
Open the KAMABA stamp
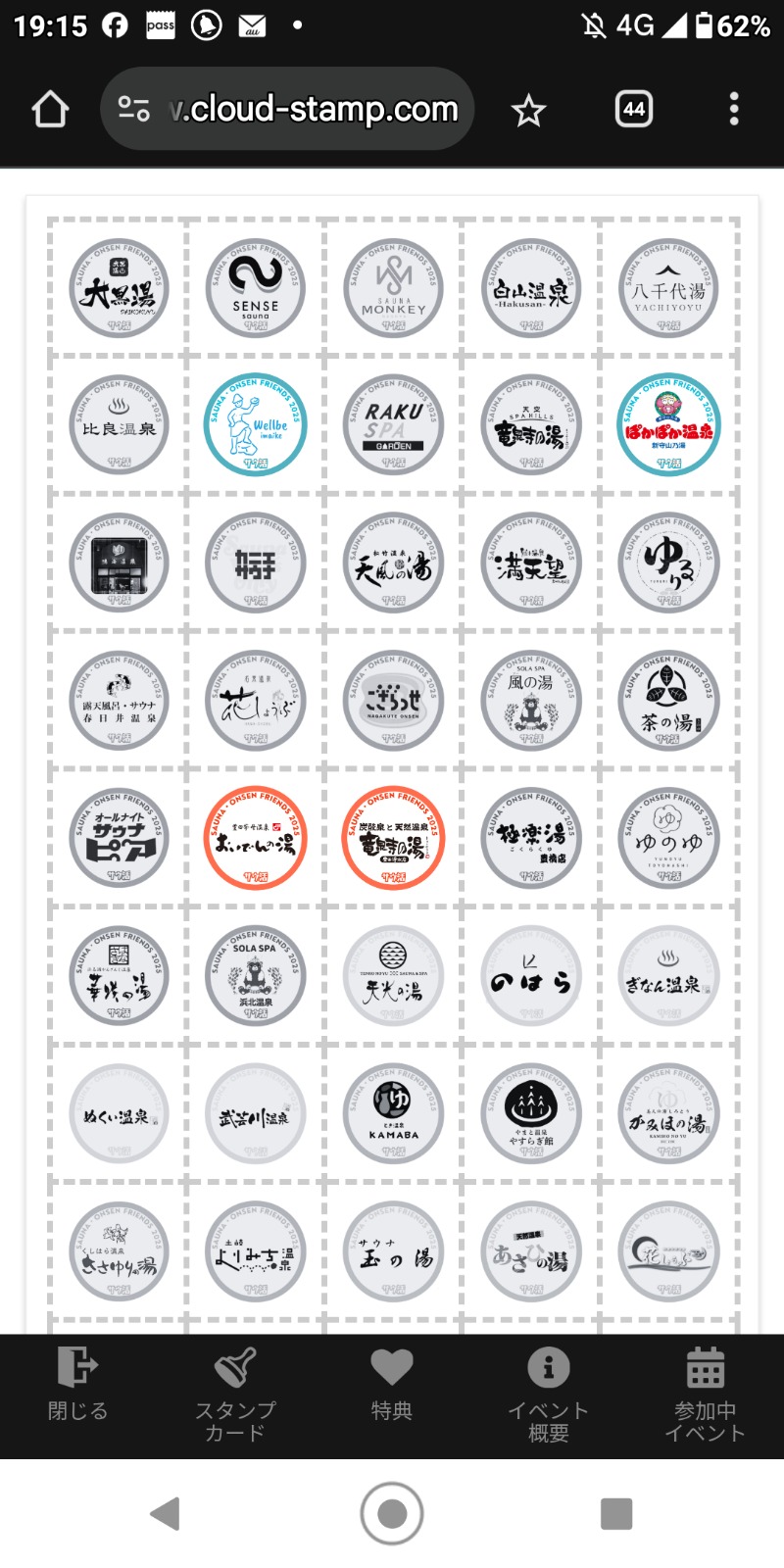394,1114
